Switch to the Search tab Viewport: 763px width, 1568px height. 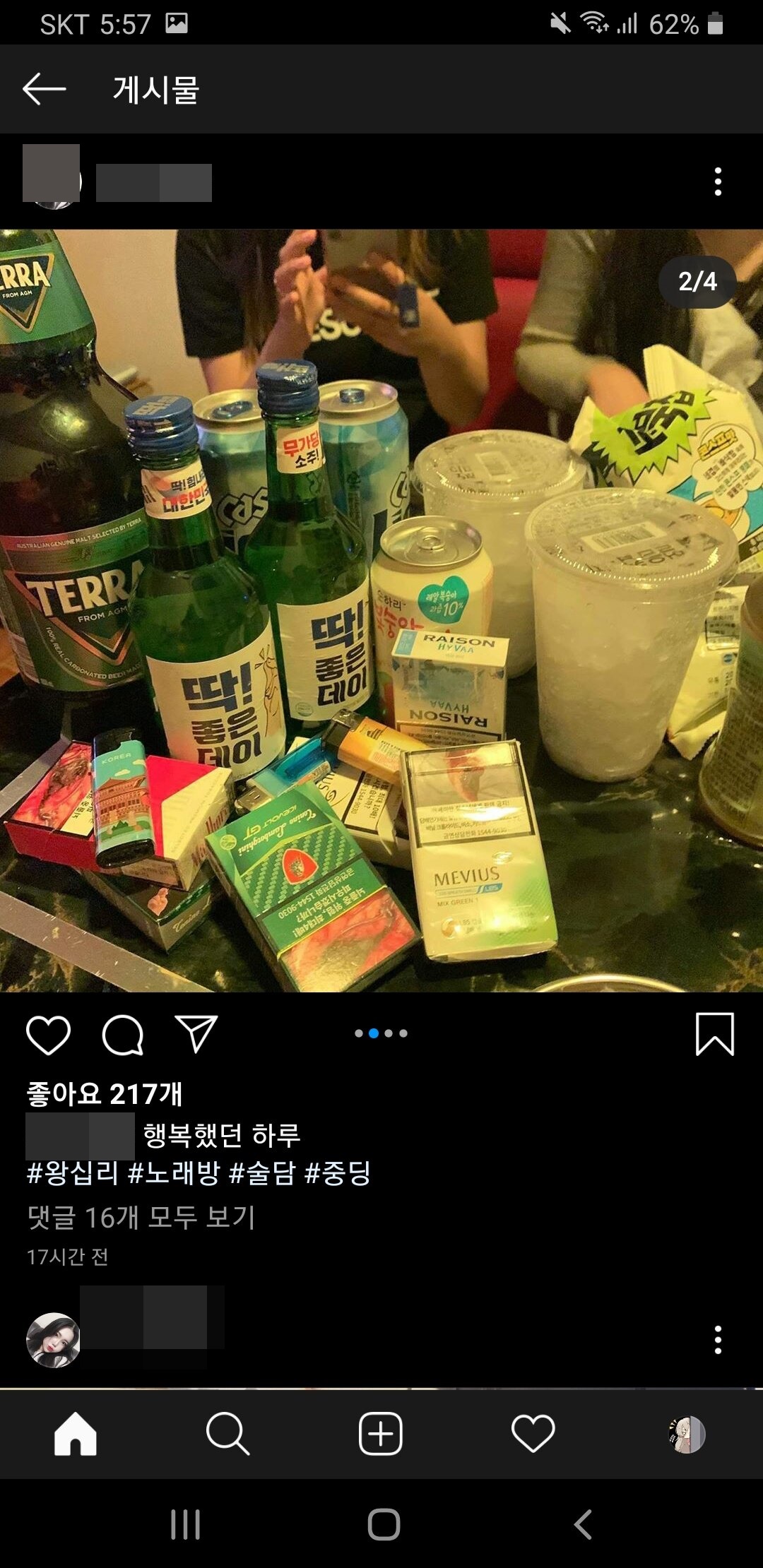227,1434
